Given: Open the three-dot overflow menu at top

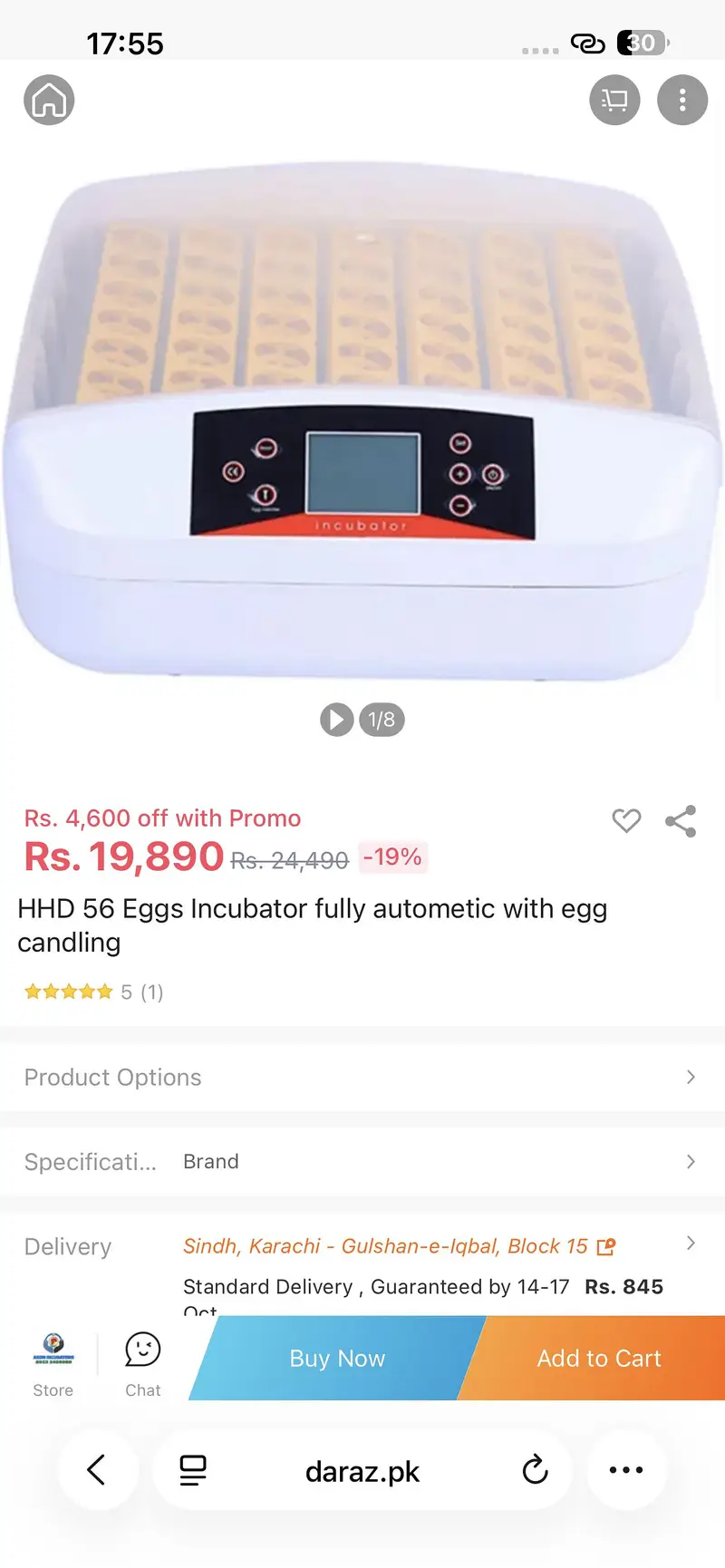Looking at the screenshot, I should point(681,100).
